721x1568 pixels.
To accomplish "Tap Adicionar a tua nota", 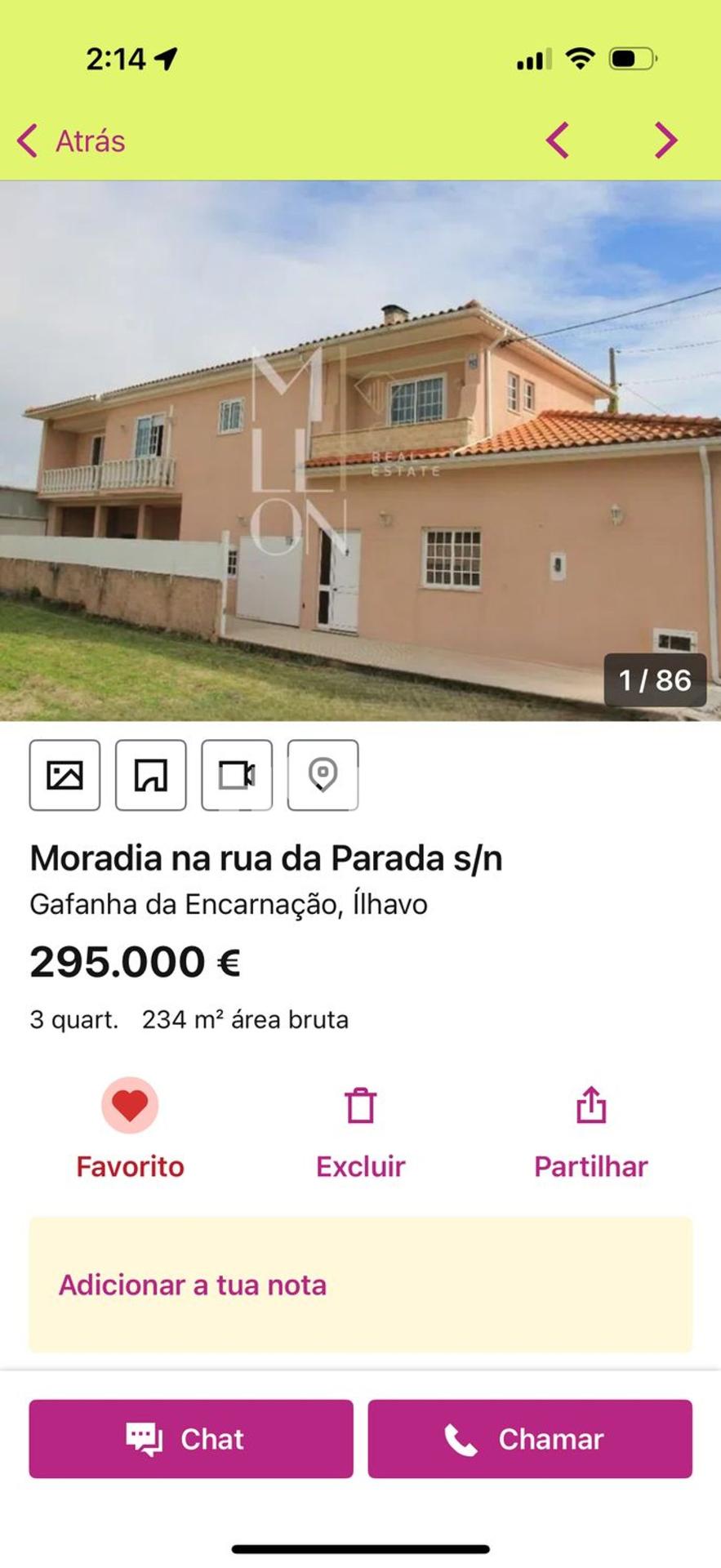I will 193,1285.
